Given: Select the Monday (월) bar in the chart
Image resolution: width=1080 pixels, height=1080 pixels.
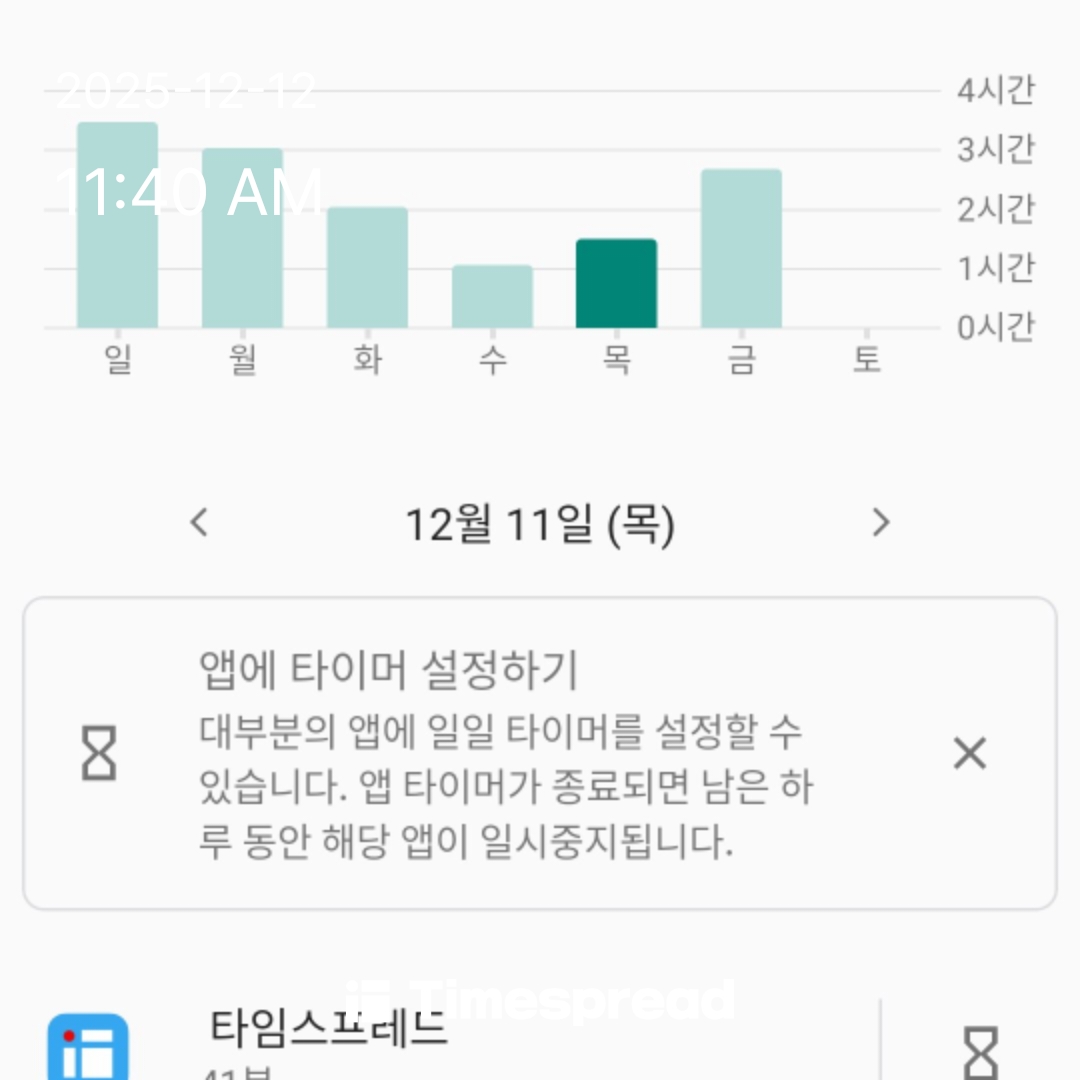Looking at the screenshot, I should [242, 240].
